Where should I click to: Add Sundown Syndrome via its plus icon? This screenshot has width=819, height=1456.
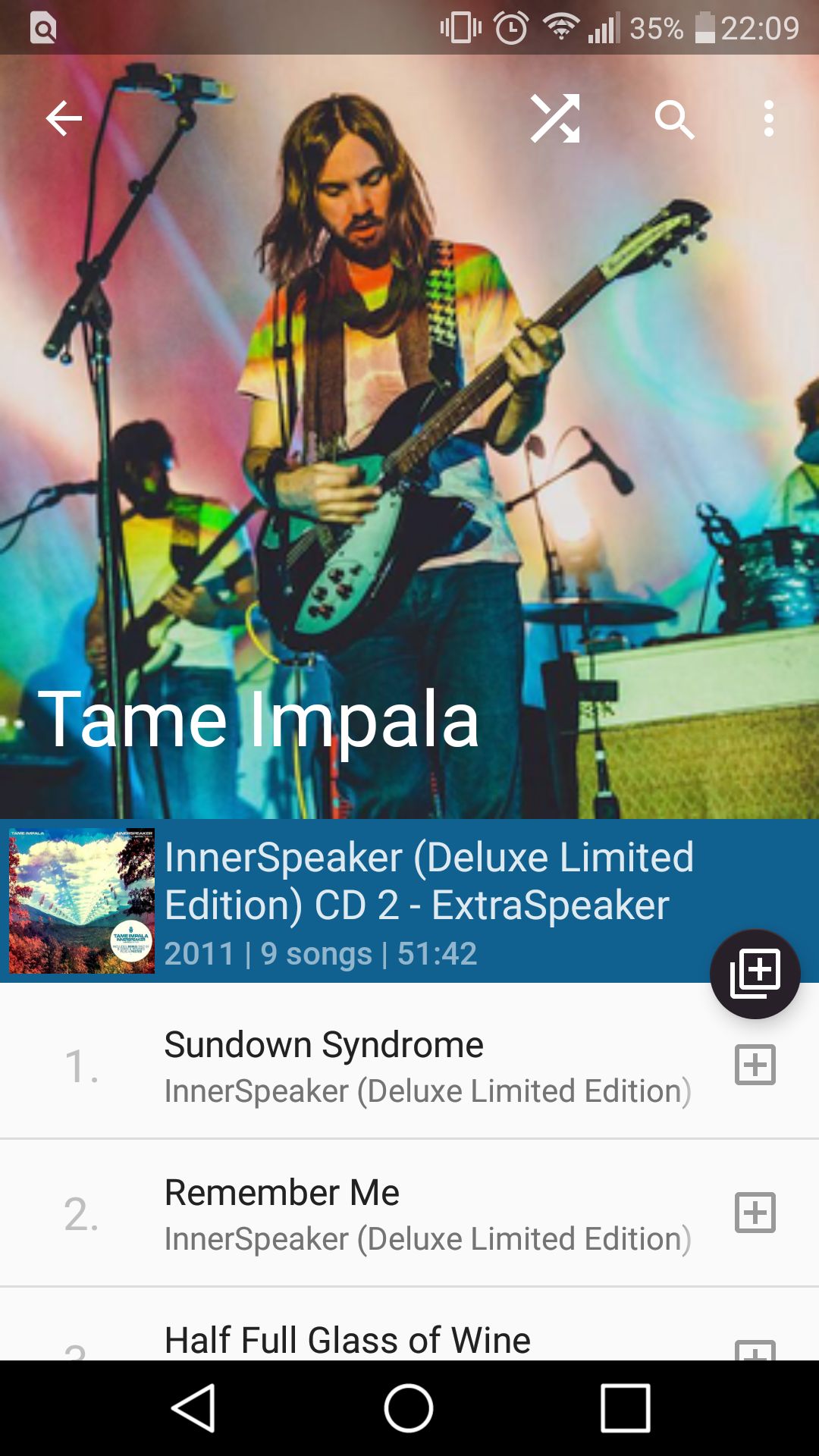[x=755, y=1065]
